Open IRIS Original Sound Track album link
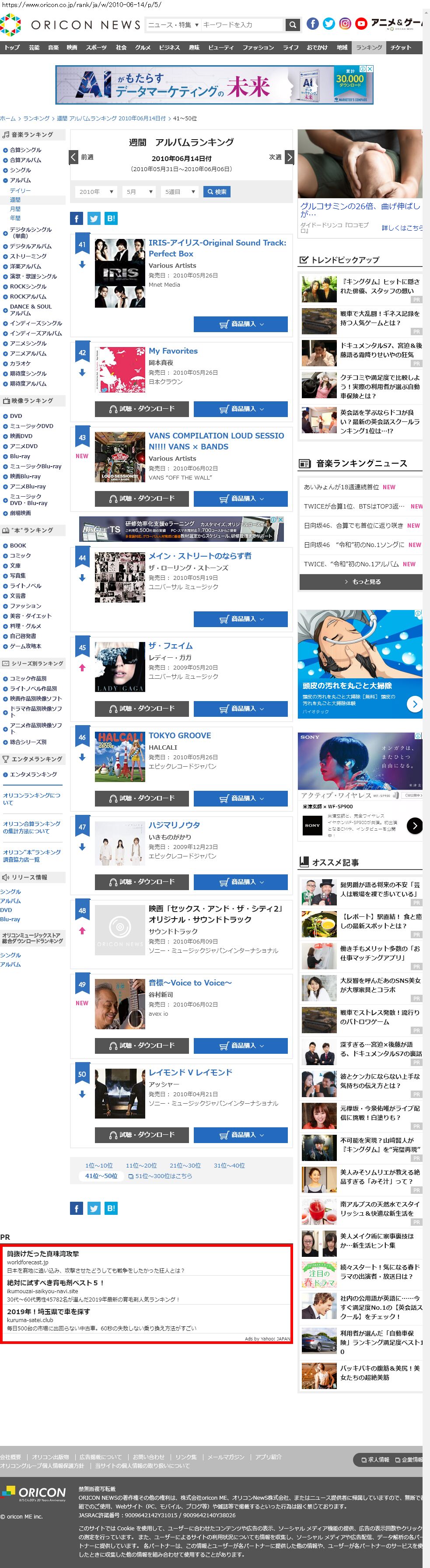This screenshot has width=430, height=1568. pyautogui.click(x=217, y=248)
